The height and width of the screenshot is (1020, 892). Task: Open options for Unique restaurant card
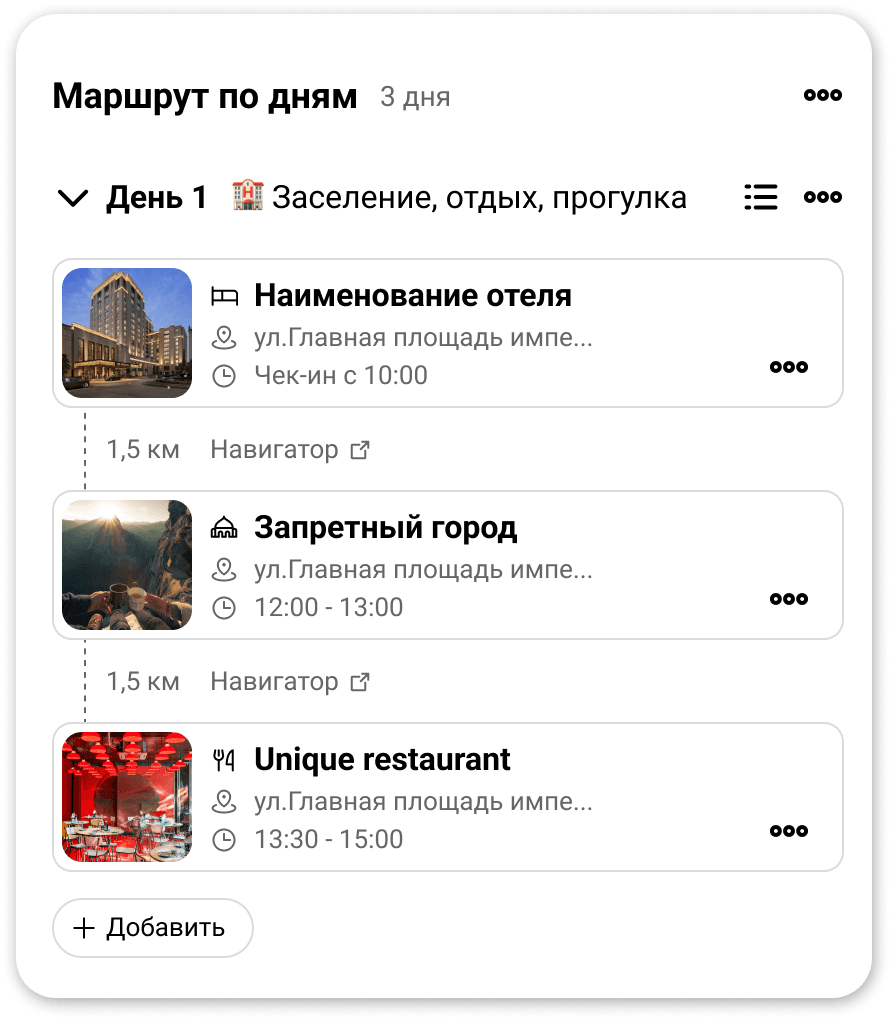tap(789, 831)
